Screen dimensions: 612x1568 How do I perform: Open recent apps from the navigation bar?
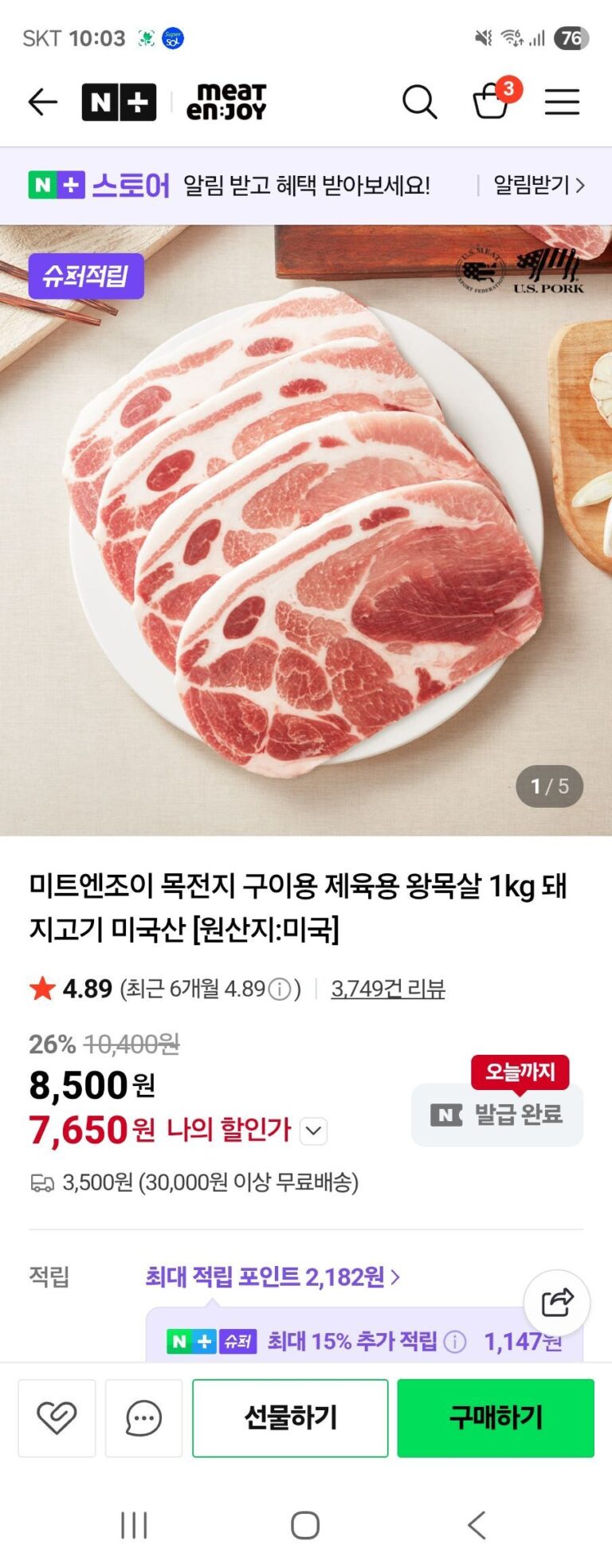[x=134, y=1526]
